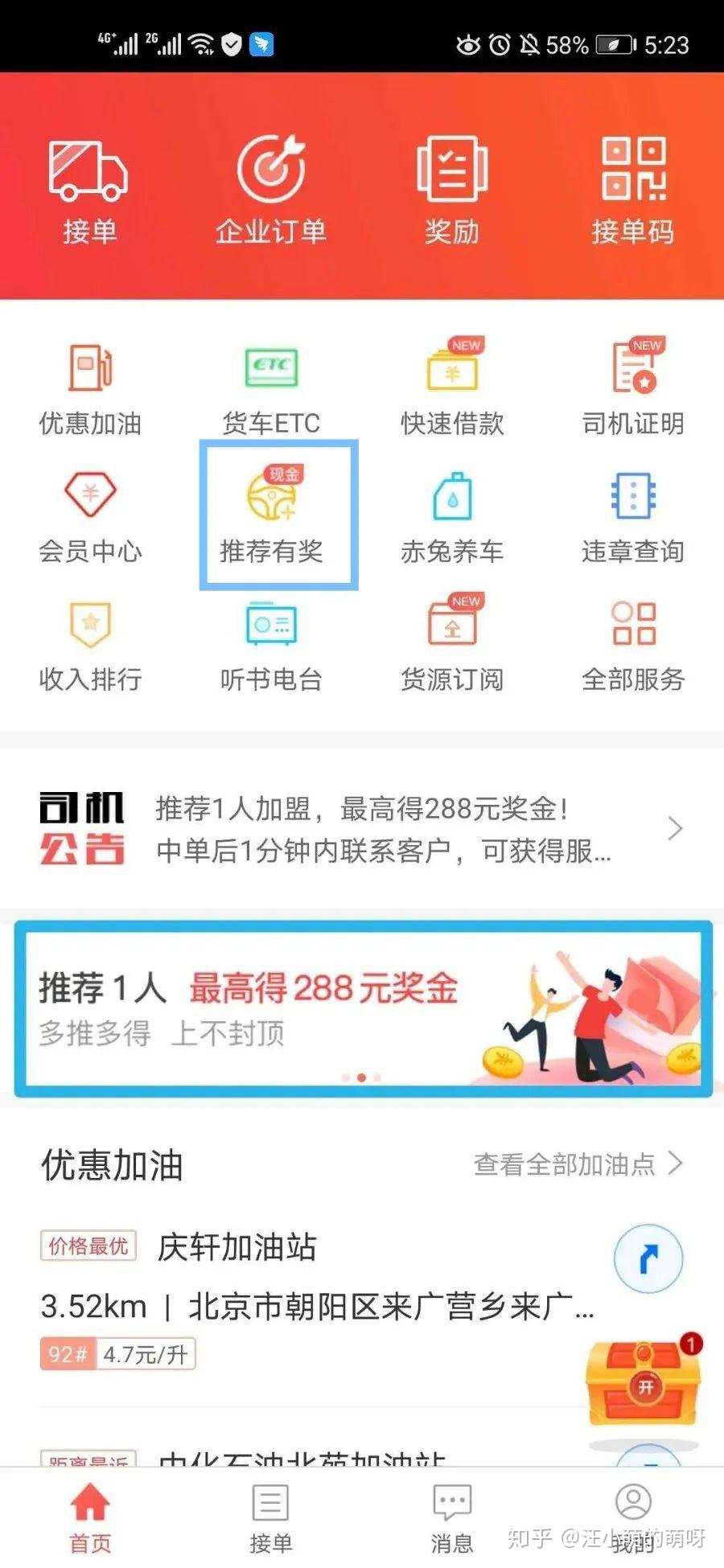724x1568 pixels.
Task: Open 司机证明 driver certificate
Action: click(633, 388)
